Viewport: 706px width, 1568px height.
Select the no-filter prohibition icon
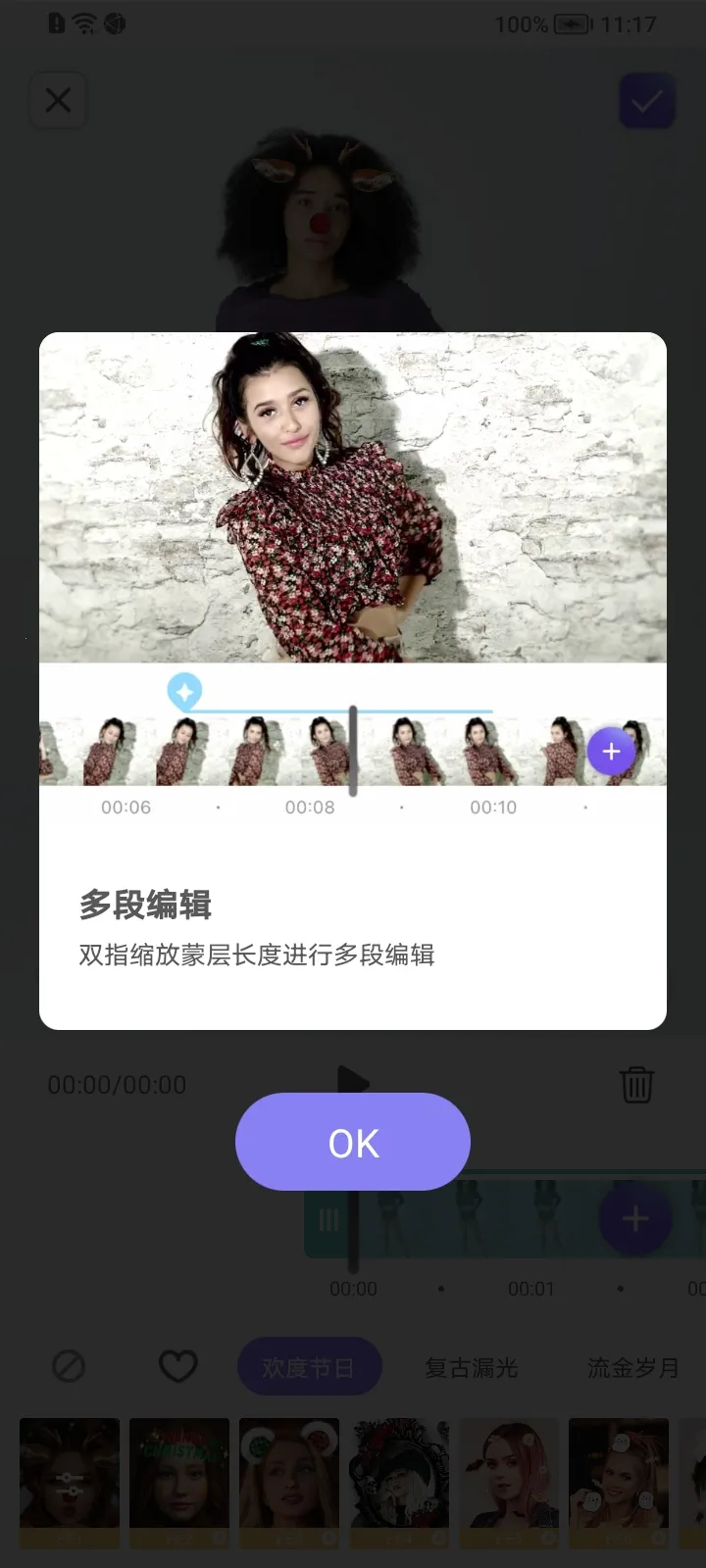coord(67,1366)
